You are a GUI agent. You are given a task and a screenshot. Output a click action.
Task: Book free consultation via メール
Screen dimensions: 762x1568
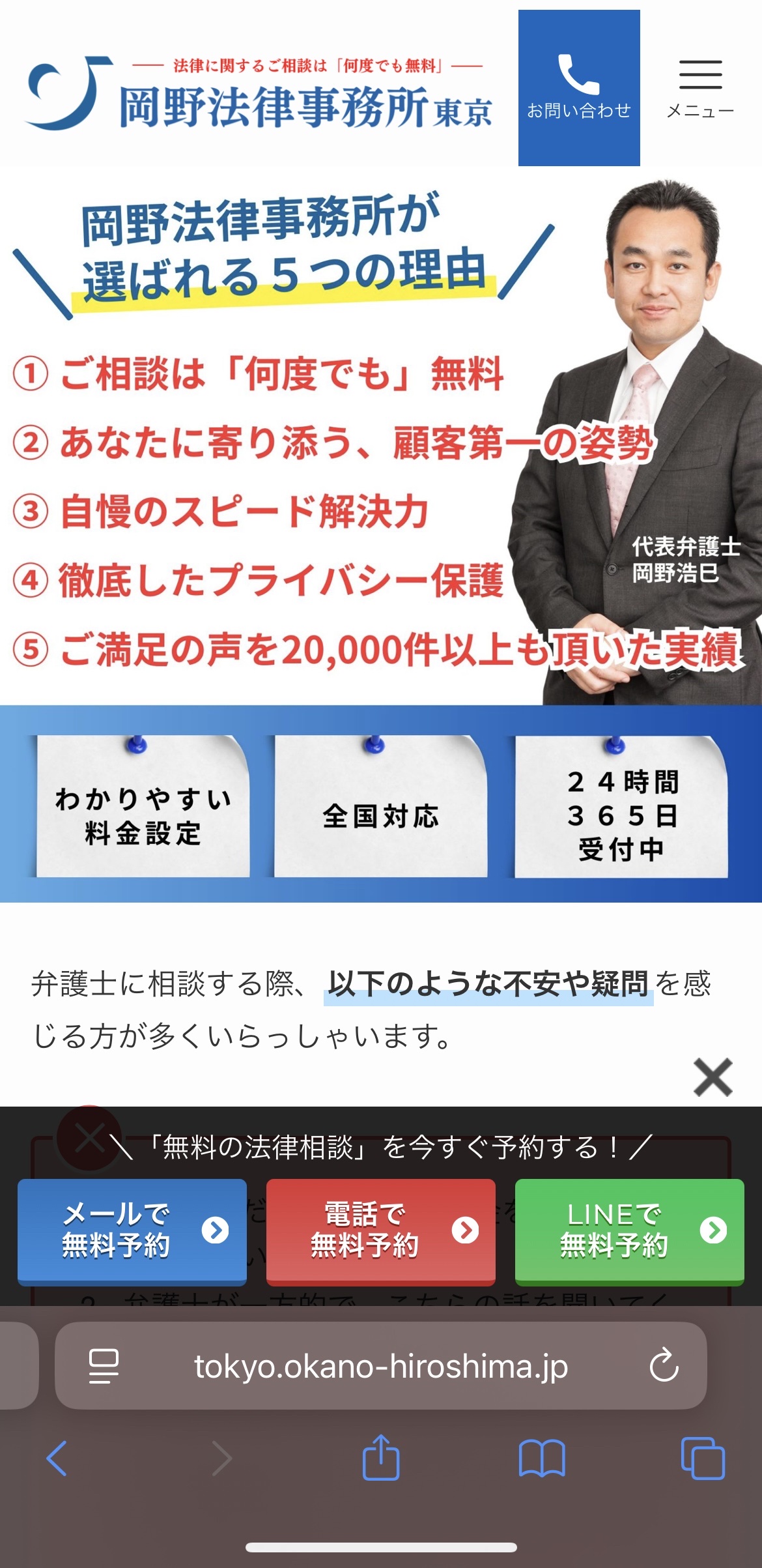pyautogui.click(x=132, y=1230)
